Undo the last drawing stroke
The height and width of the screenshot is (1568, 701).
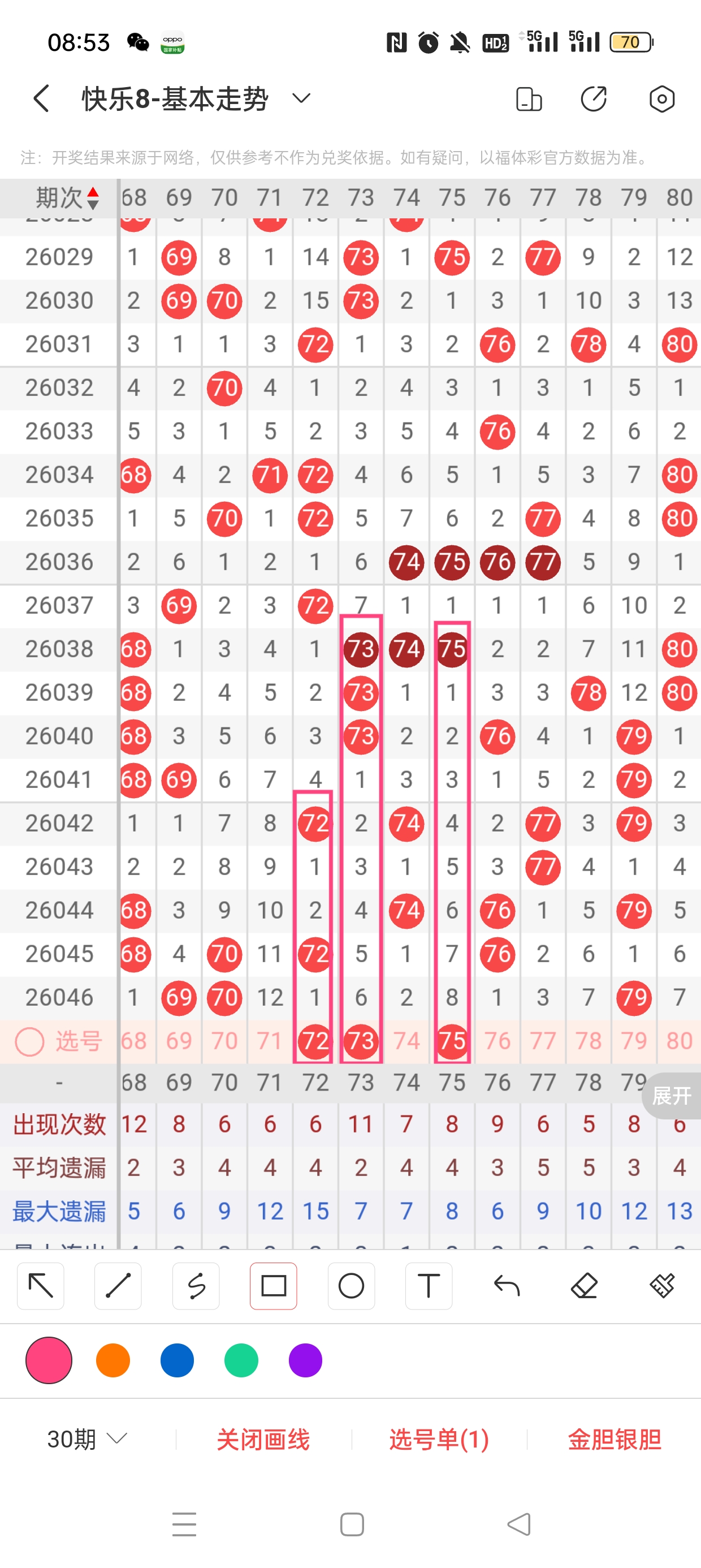507,1286
